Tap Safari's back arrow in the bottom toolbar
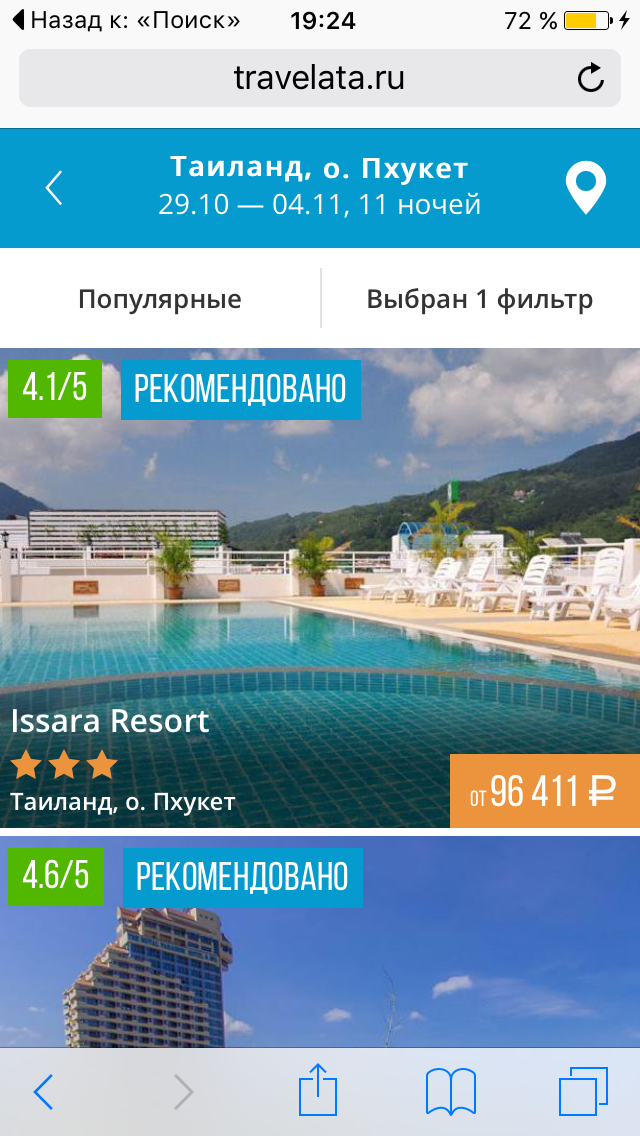The height and width of the screenshot is (1136, 640). tap(43, 1091)
